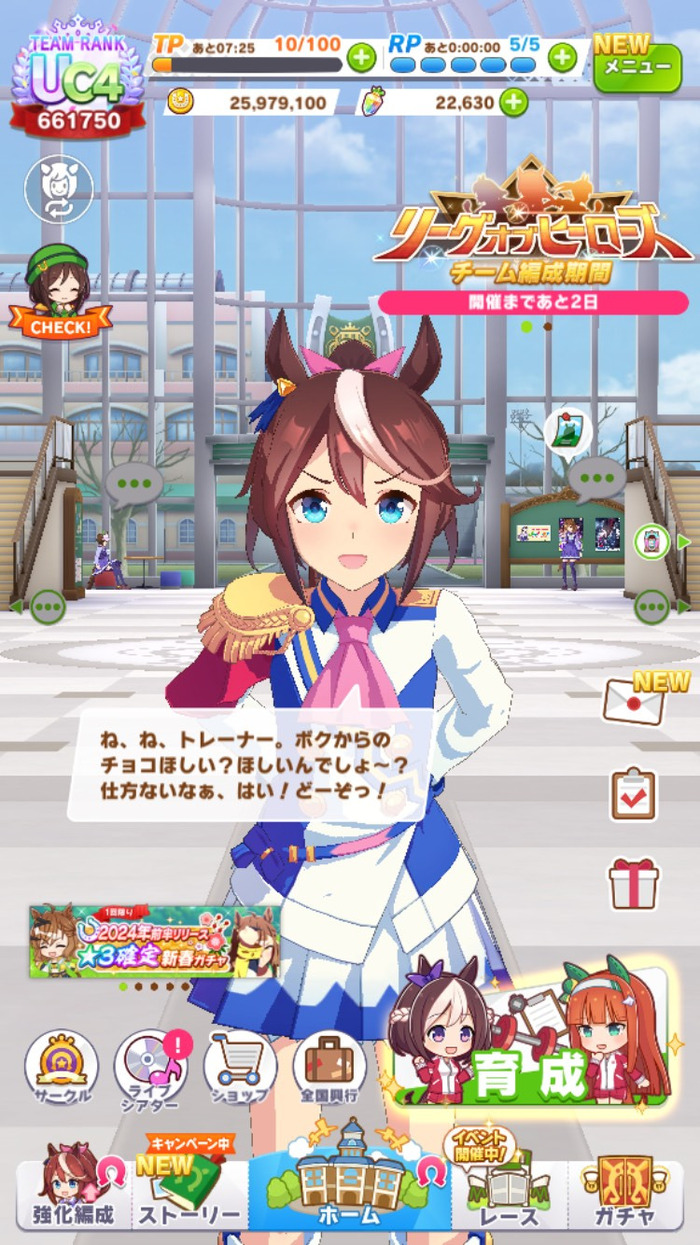Image resolution: width=700 pixels, height=1245 pixels.
Task: Switch the home character with the swap icon
Action: [x=59, y=189]
